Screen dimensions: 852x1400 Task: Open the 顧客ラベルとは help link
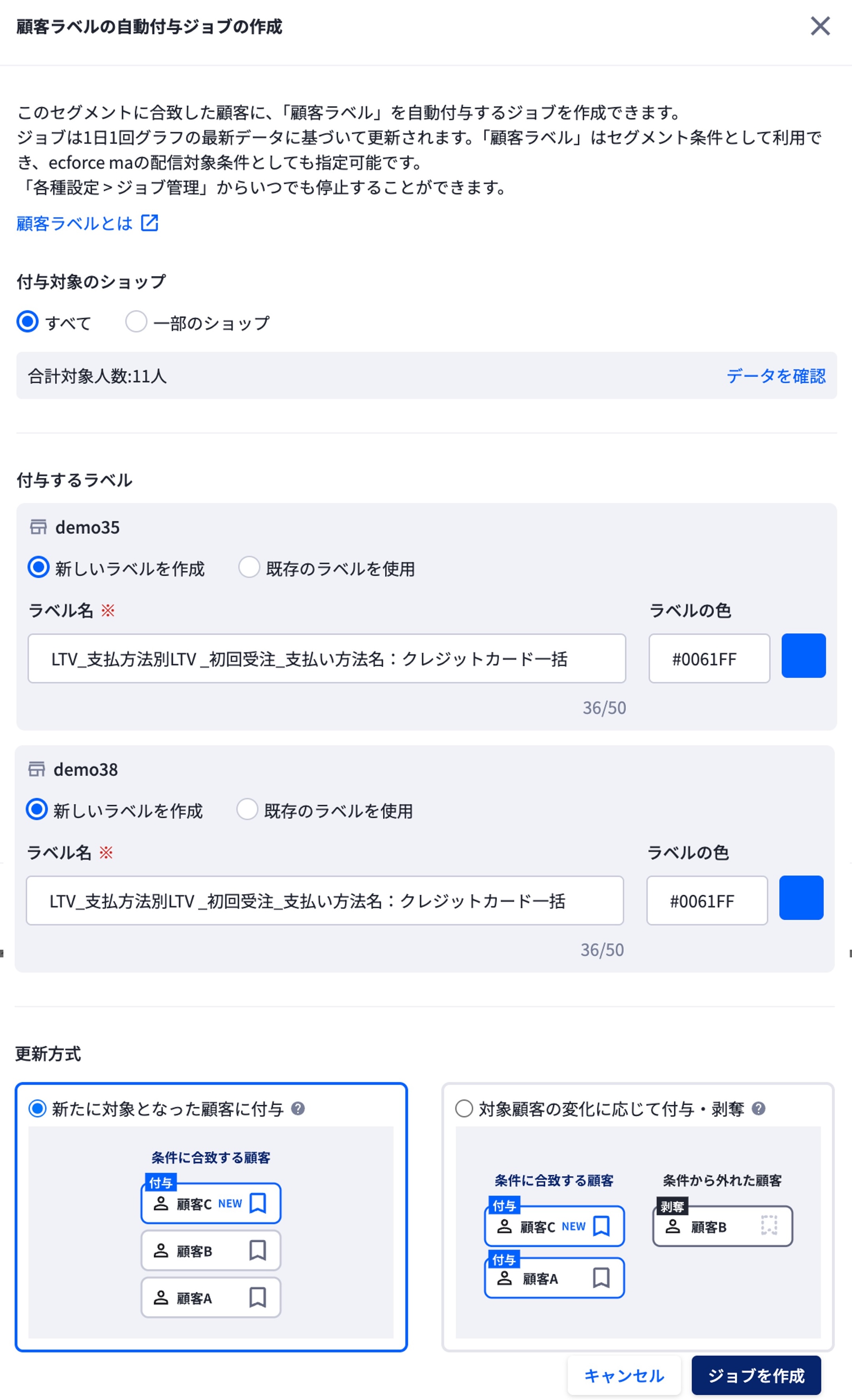[x=88, y=223]
